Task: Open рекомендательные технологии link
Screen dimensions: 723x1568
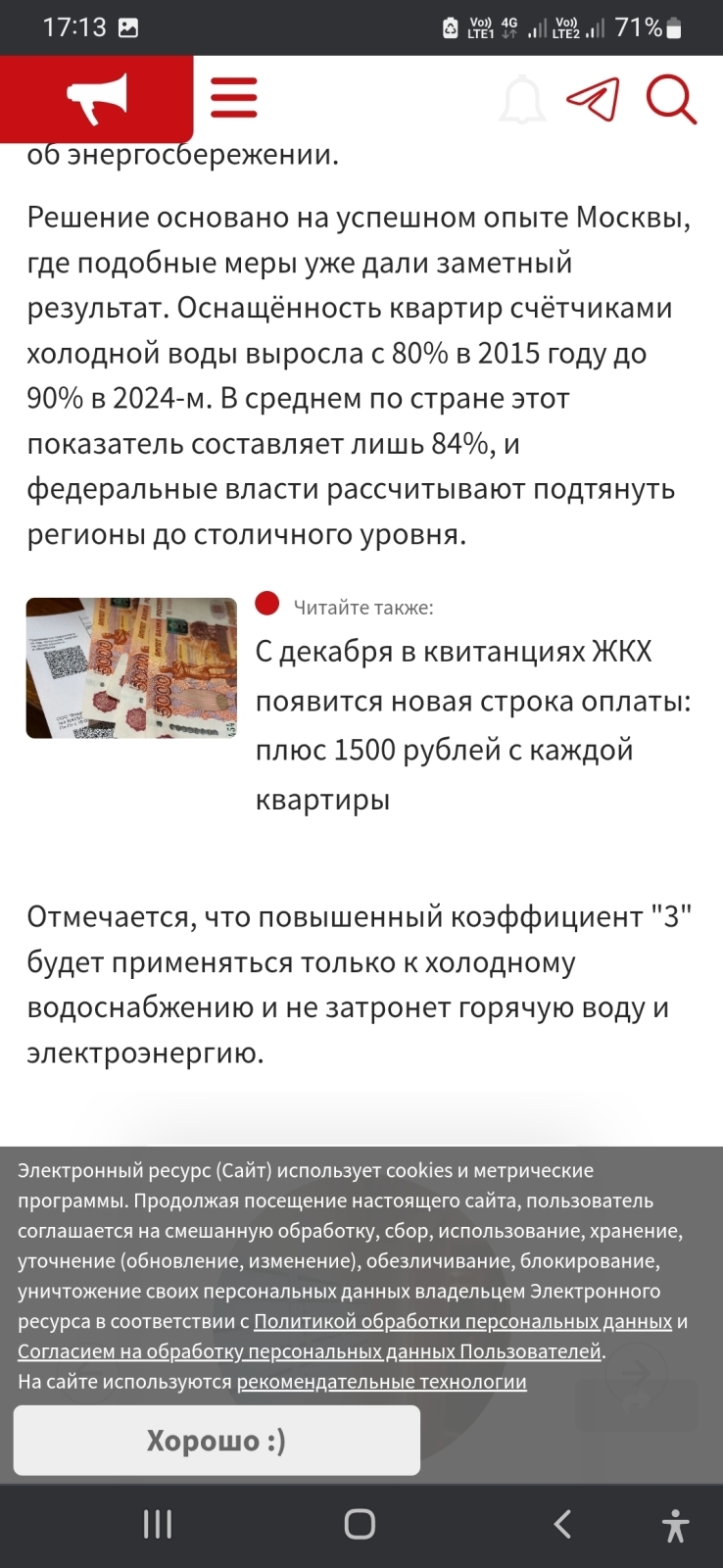Action: click(x=381, y=1382)
